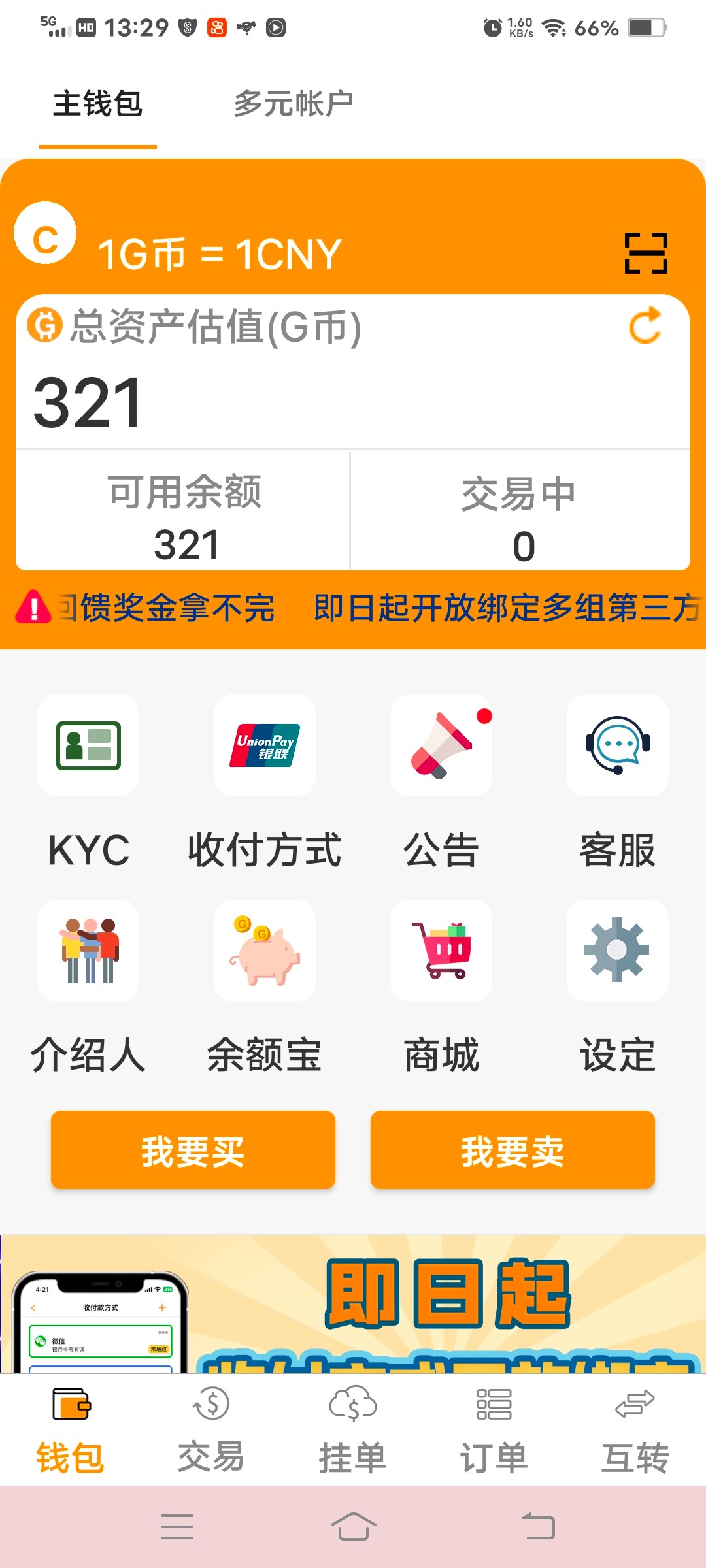
Task: Open 收付方式 payment methods
Action: pos(265,745)
